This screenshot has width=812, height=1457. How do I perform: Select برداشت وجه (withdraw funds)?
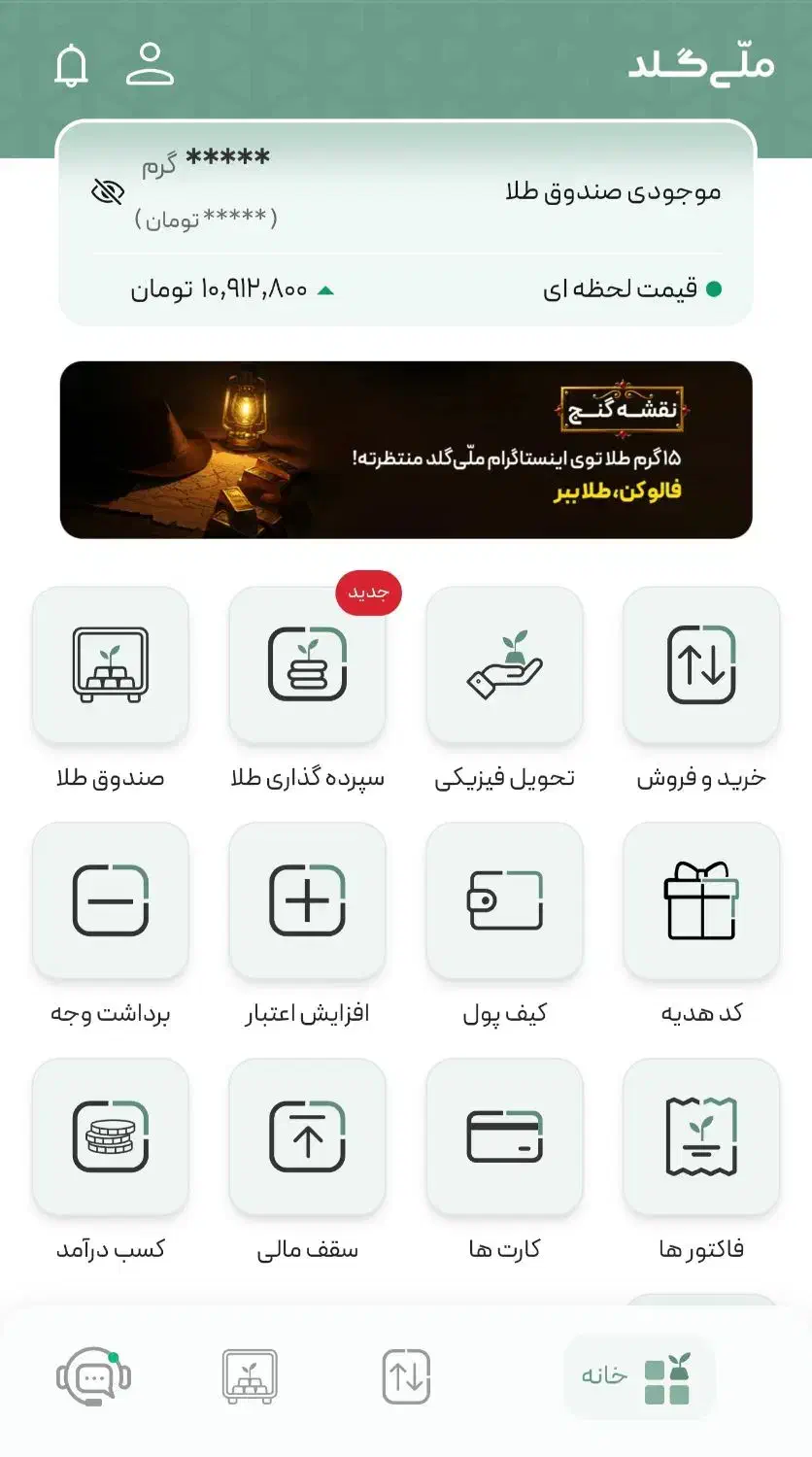click(x=111, y=900)
